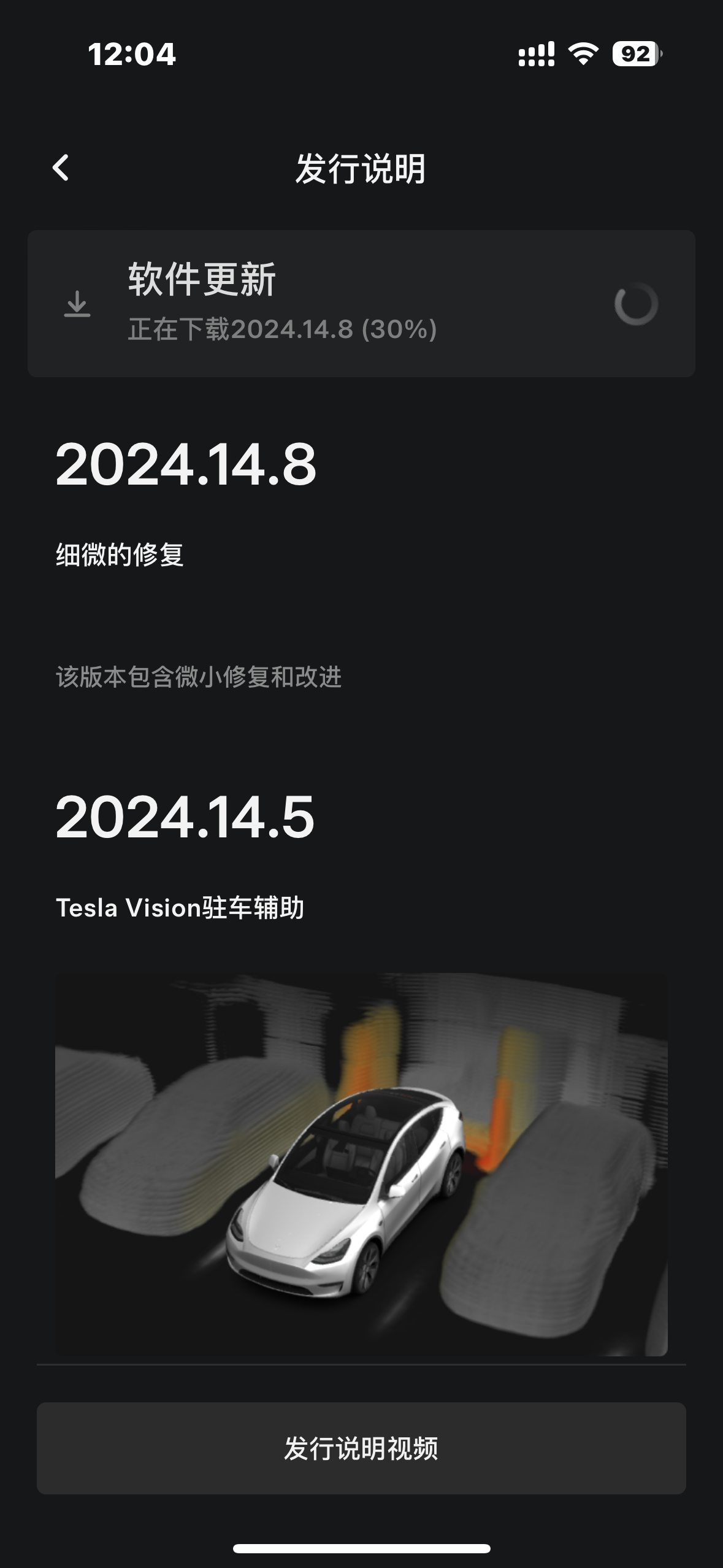723x1568 pixels.
Task: Click the battery percentage indicator showing 92
Action: point(635,55)
